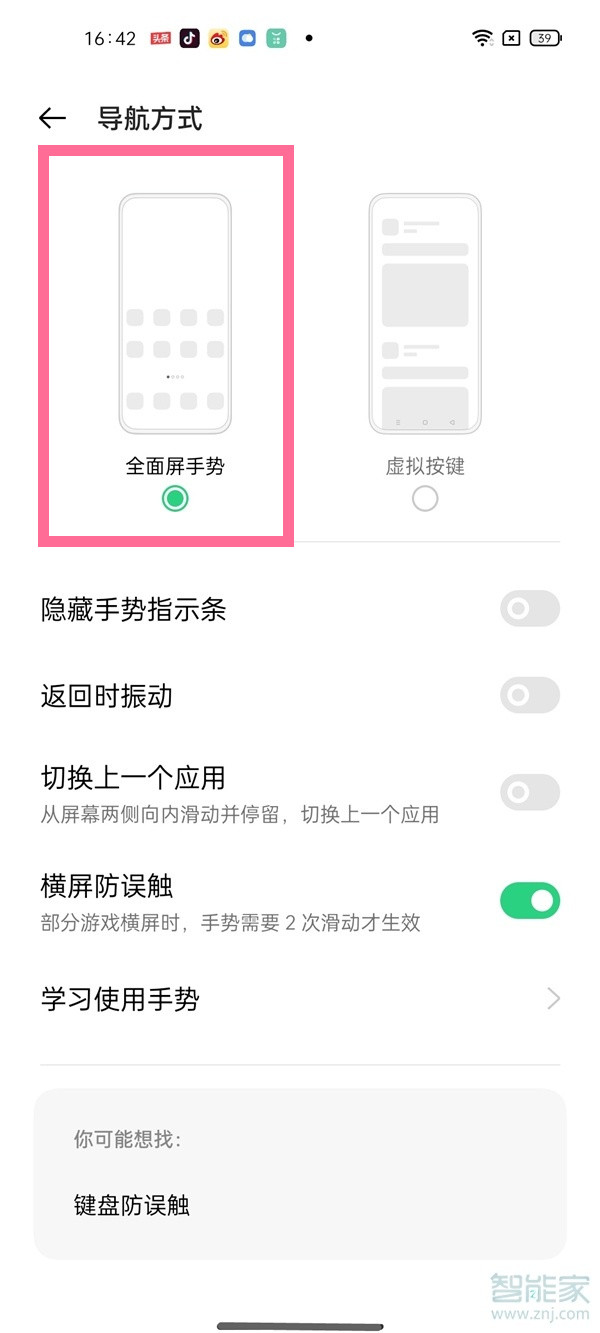Open 学习使用手势 tutorial
This screenshot has height=1333, width=600.
click(x=300, y=998)
